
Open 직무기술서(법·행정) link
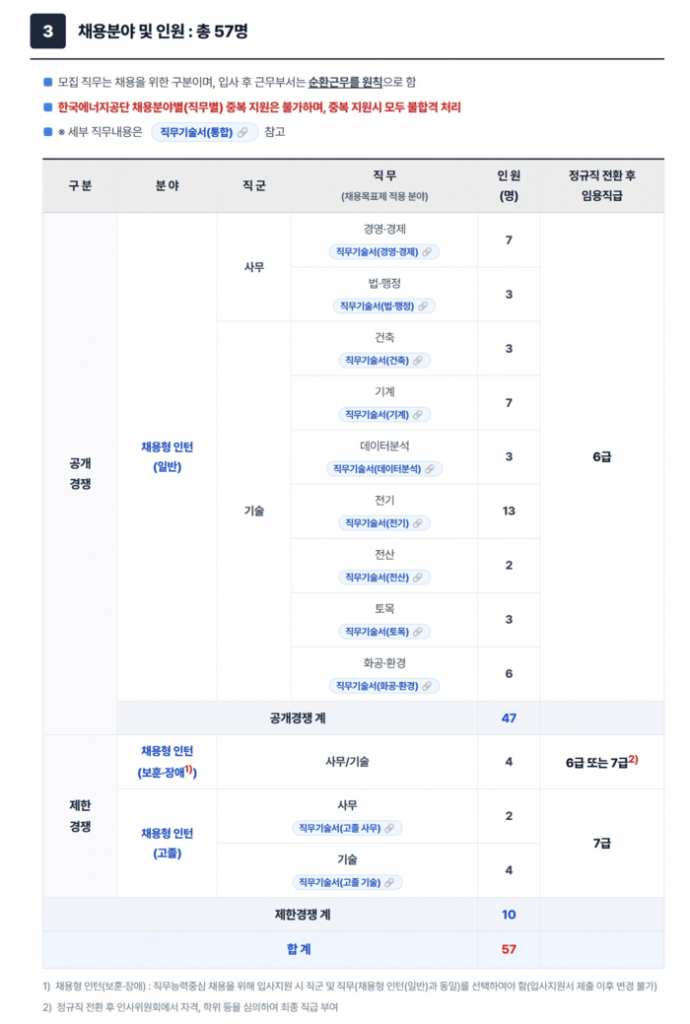pos(384,306)
